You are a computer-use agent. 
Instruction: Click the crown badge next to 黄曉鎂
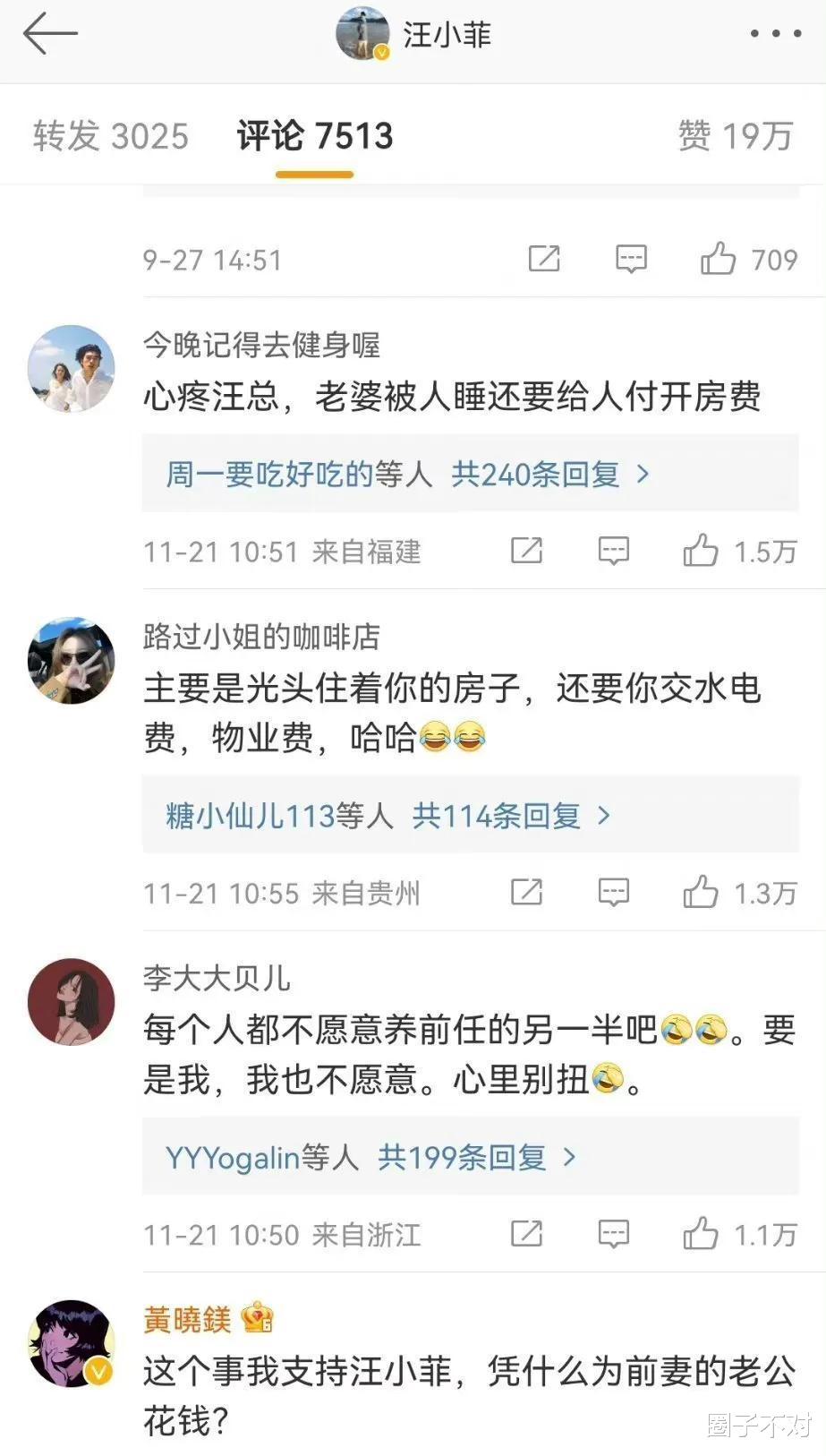(258, 1316)
